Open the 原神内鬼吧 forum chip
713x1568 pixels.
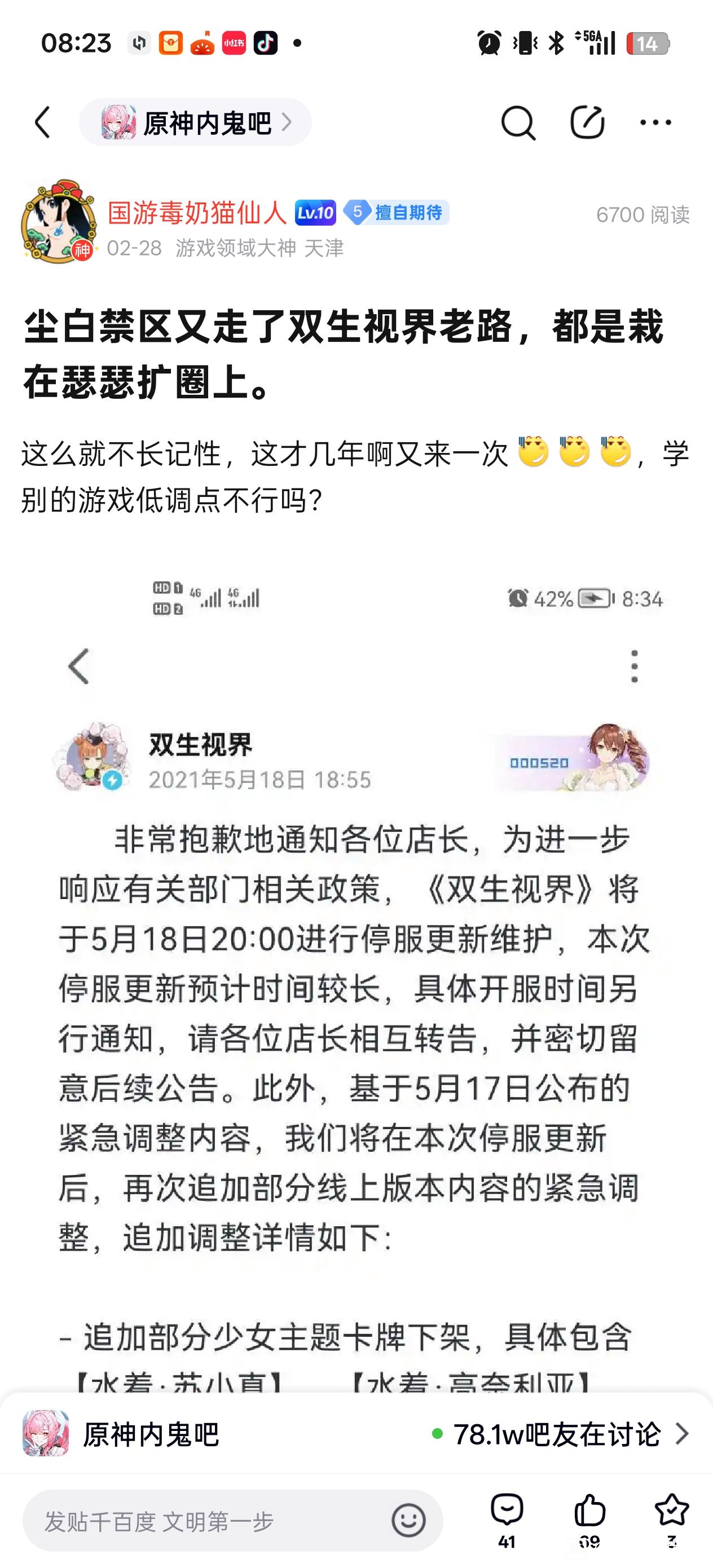point(195,122)
